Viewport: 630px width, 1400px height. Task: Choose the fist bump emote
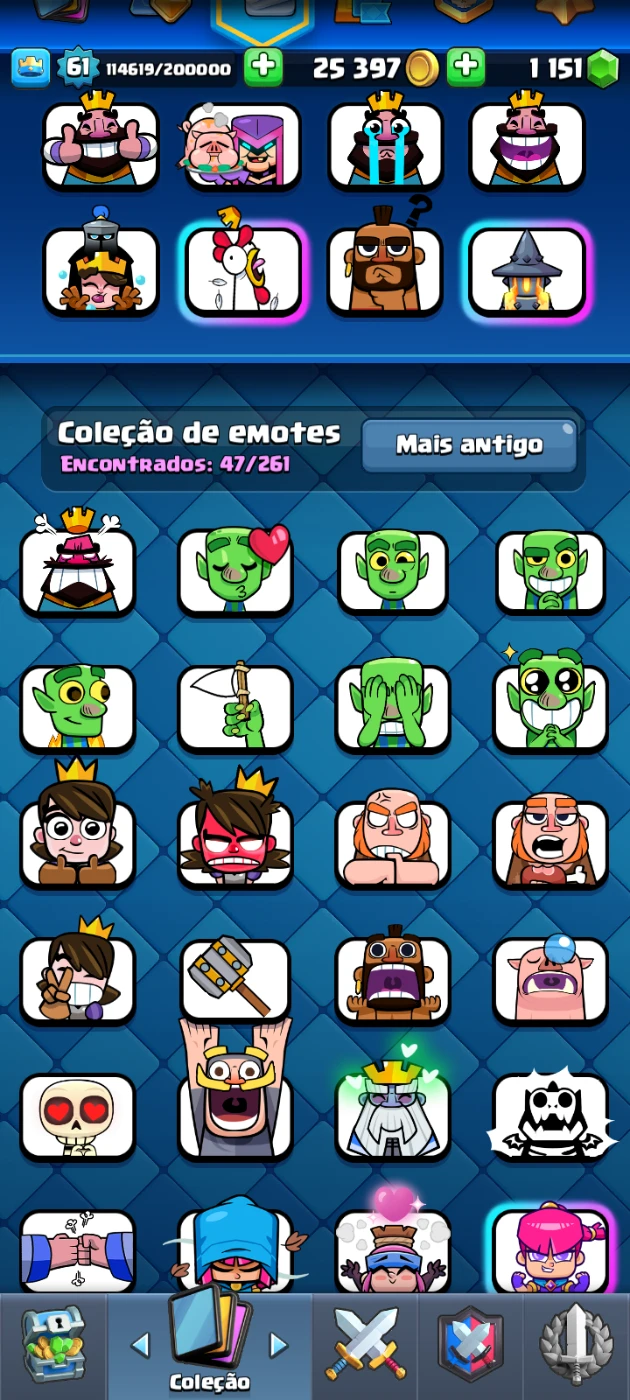77,1250
